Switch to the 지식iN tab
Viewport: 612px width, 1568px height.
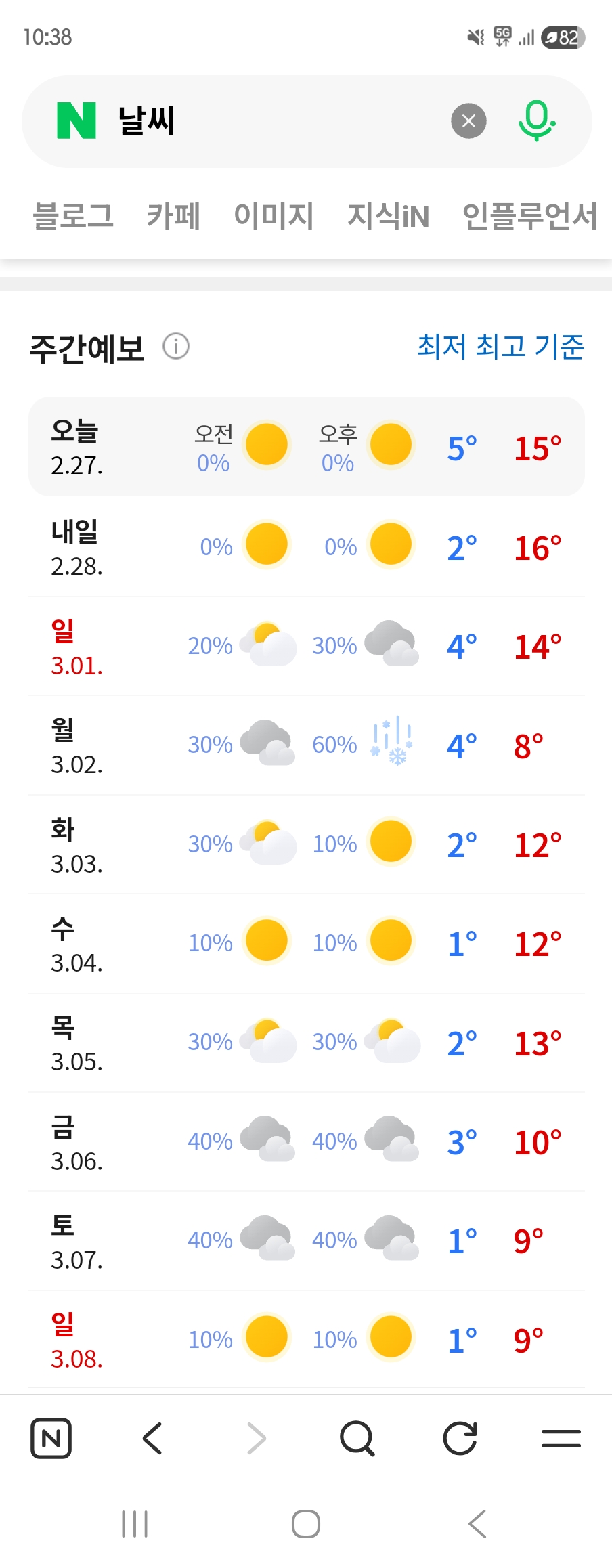point(388,217)
